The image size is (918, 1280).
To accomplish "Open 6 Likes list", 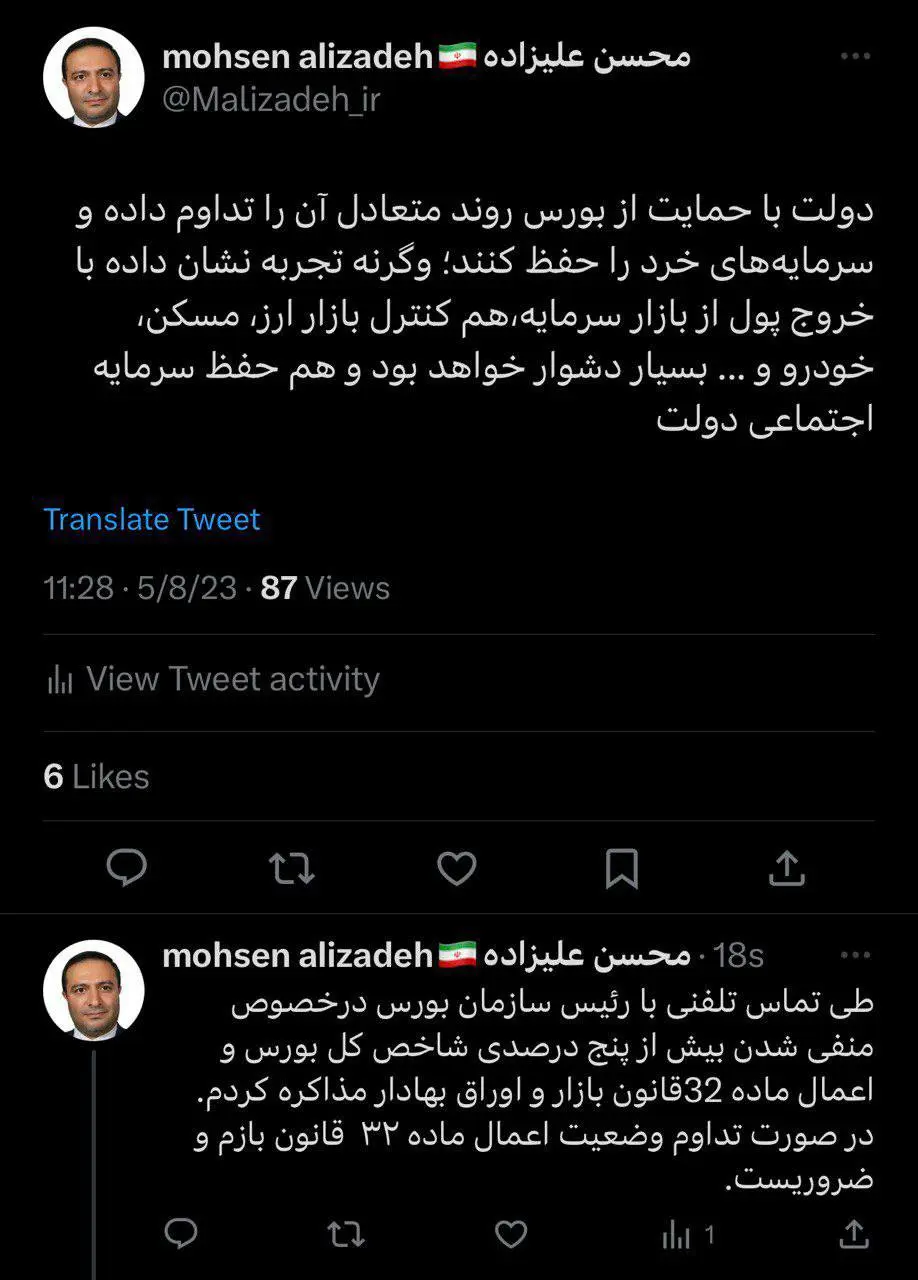I will coord(97,776).
